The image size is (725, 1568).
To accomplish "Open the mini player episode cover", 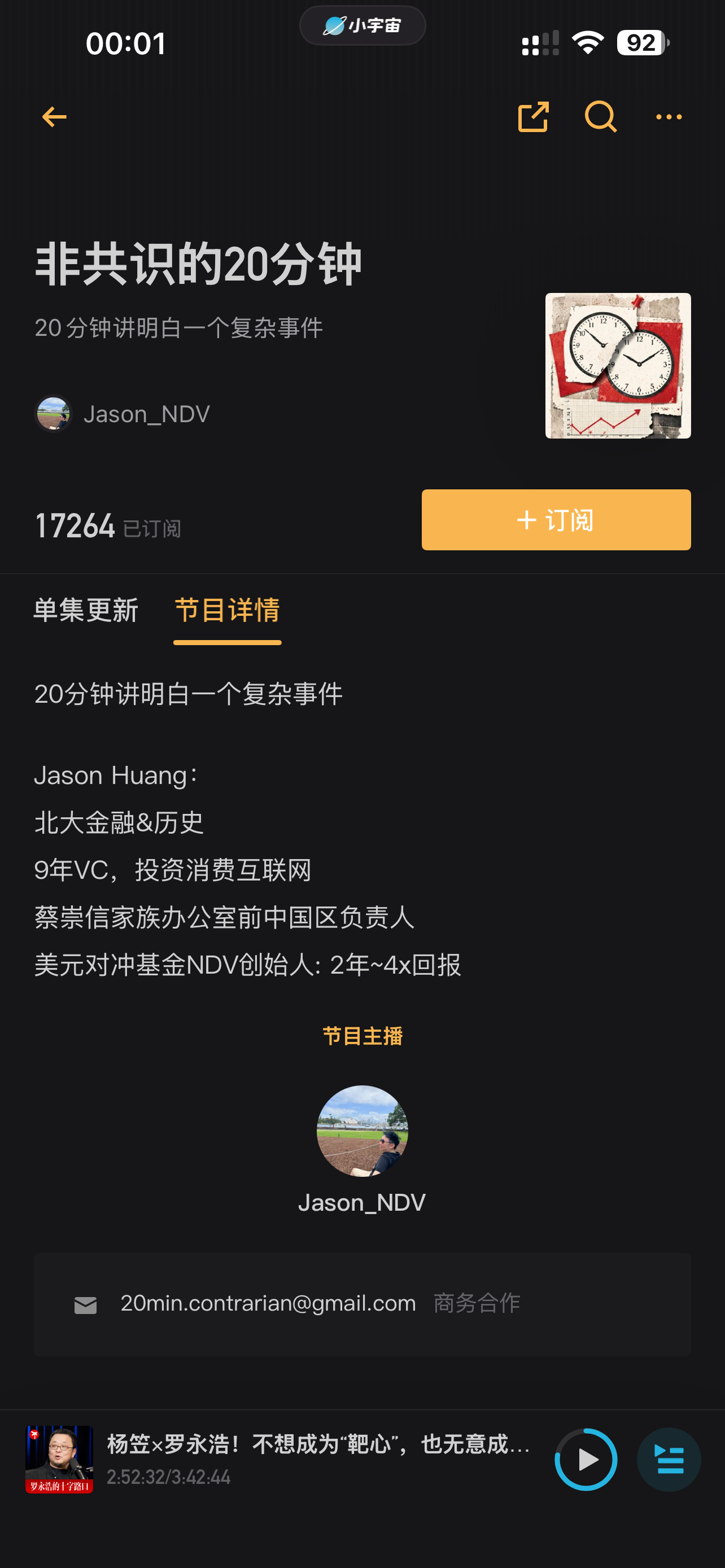I will pos(59,1460).
